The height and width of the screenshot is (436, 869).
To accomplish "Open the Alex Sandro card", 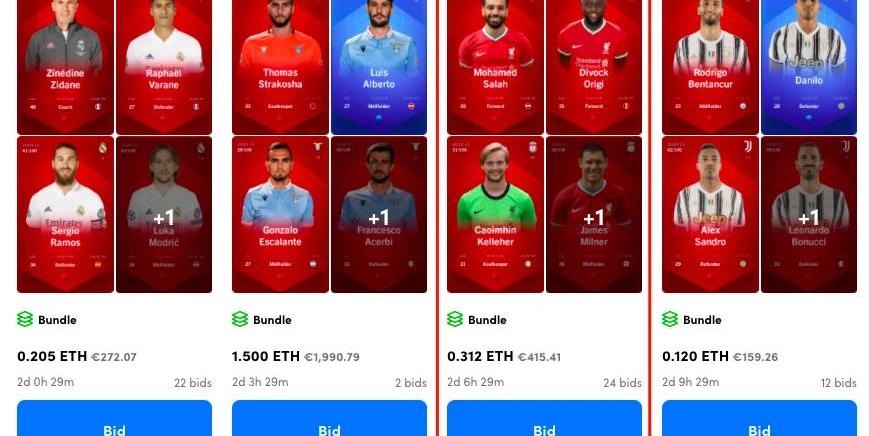I will click(x=710, y=214).
